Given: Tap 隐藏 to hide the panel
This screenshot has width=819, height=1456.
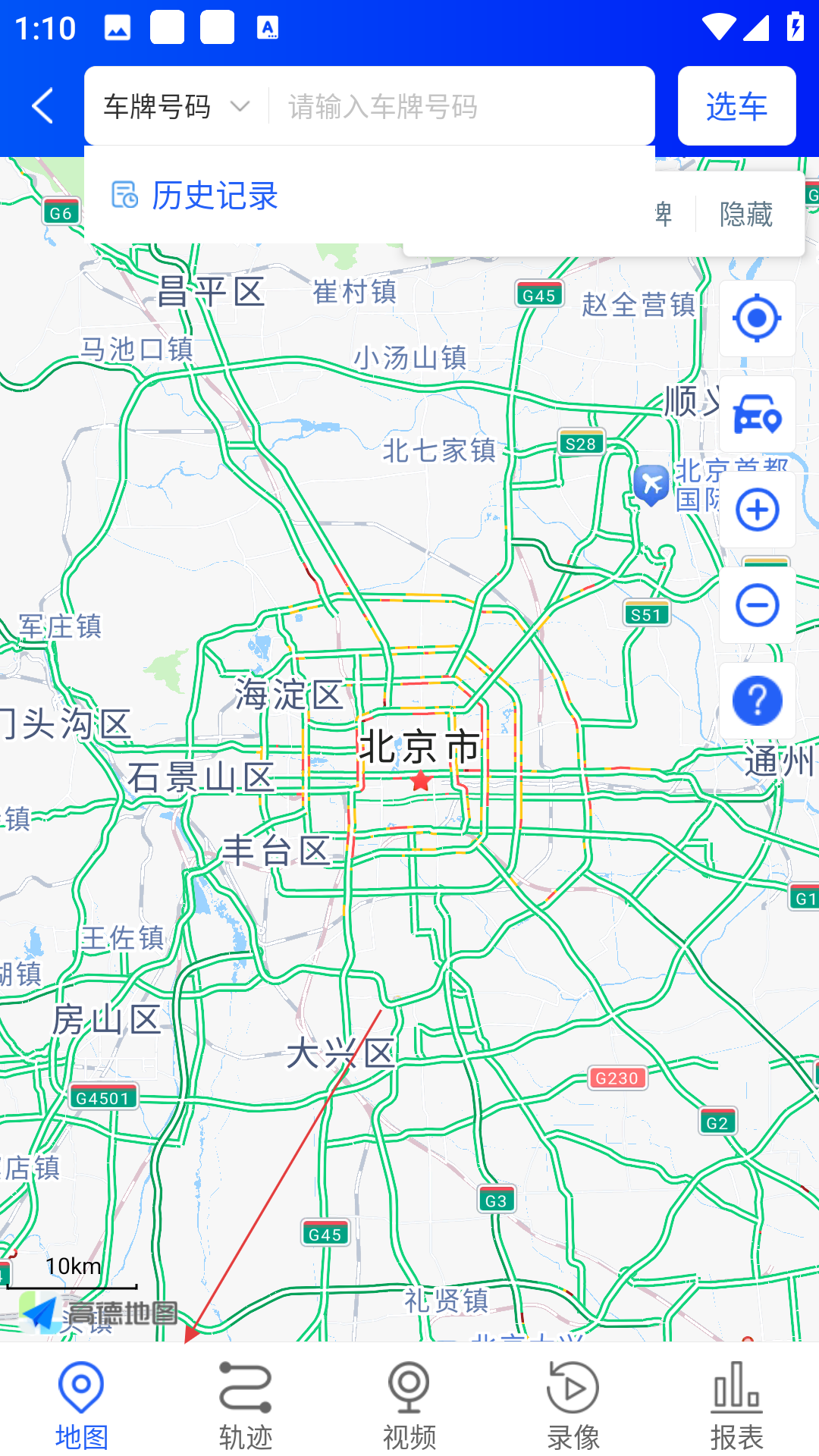Looking at the screenshot, I should click(x=746, y=215).
